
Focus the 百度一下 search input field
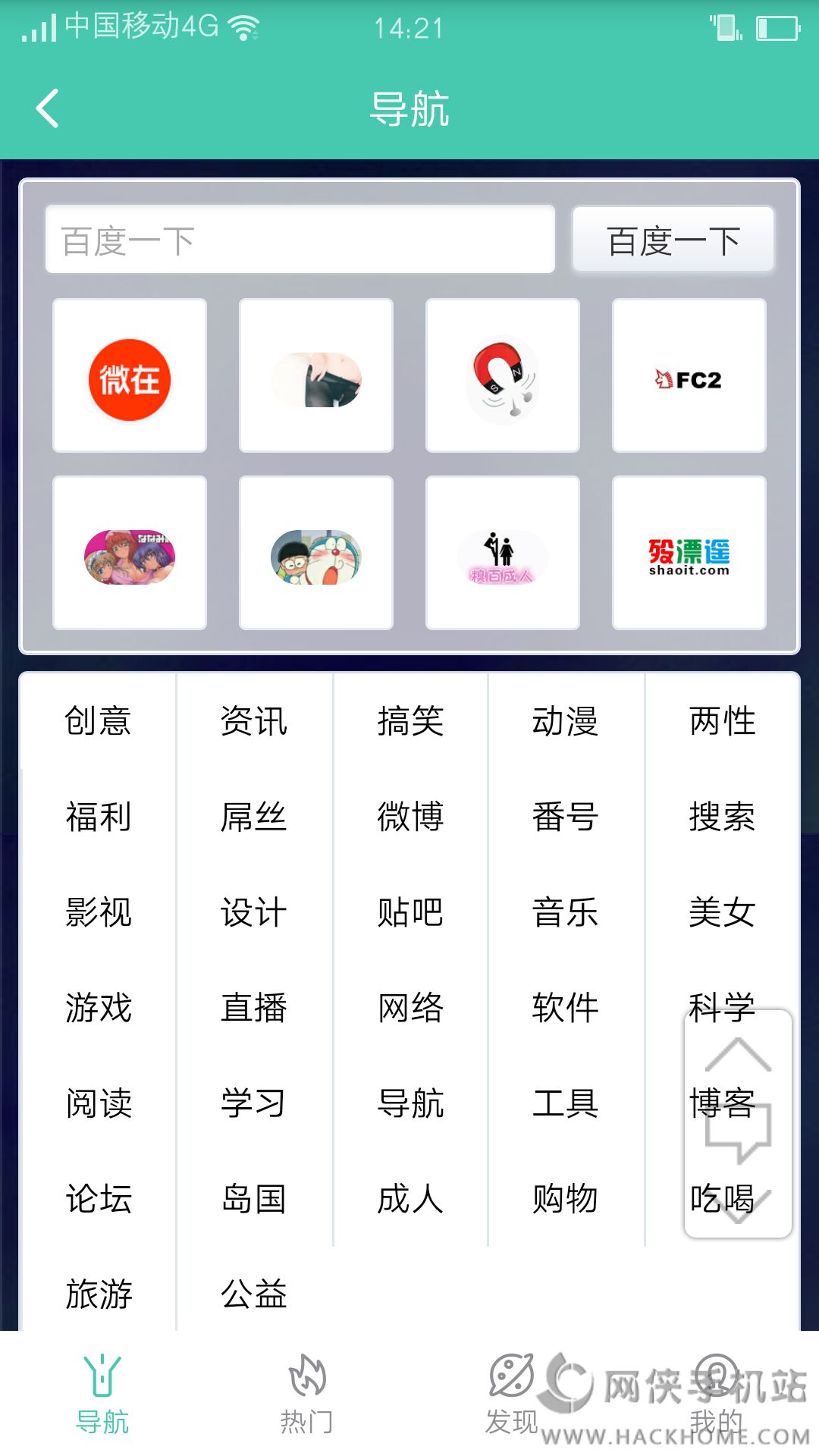click(x=300, y=240)
